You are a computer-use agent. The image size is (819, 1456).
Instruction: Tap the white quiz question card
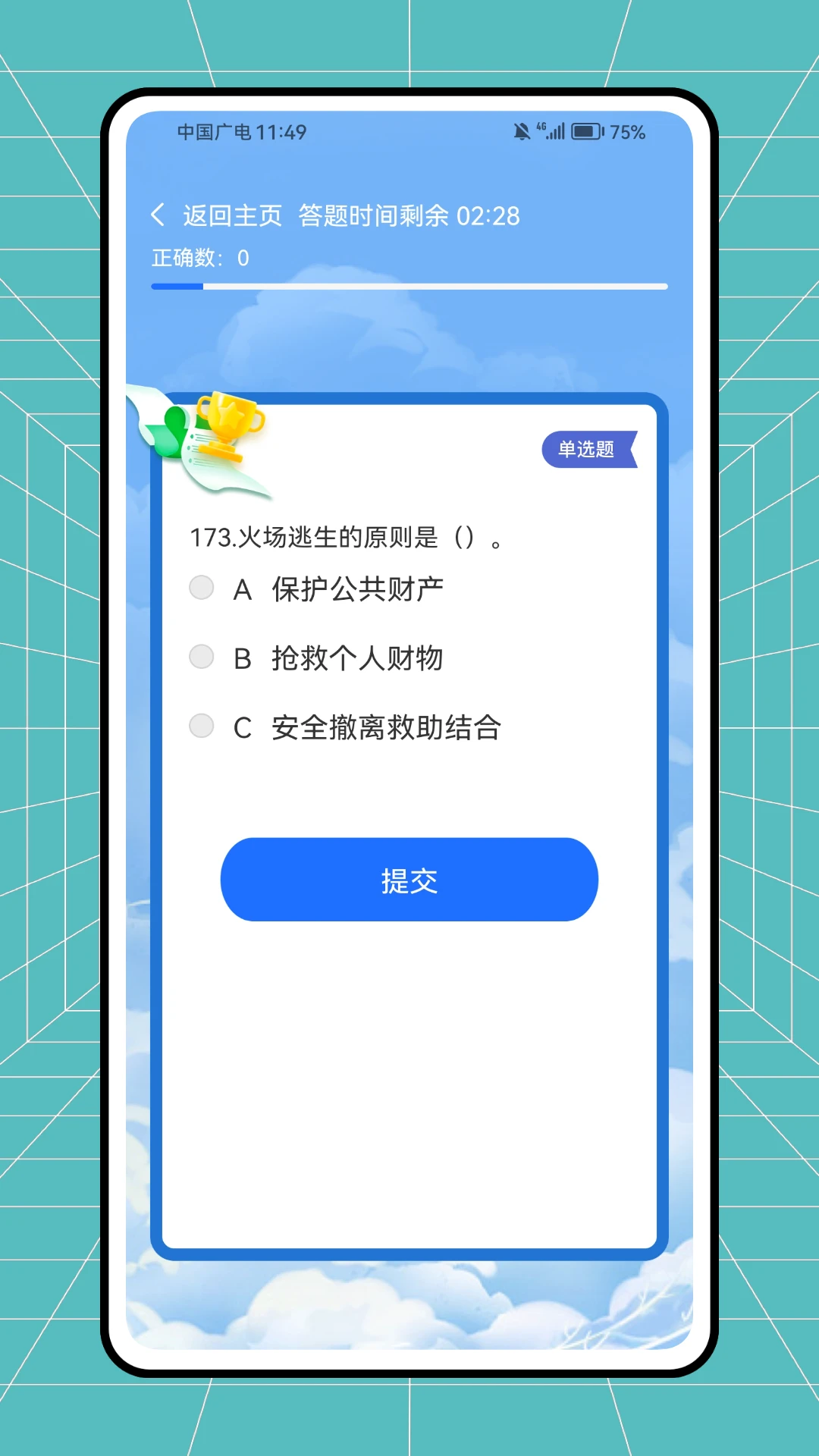click(x=409, y=1062)
